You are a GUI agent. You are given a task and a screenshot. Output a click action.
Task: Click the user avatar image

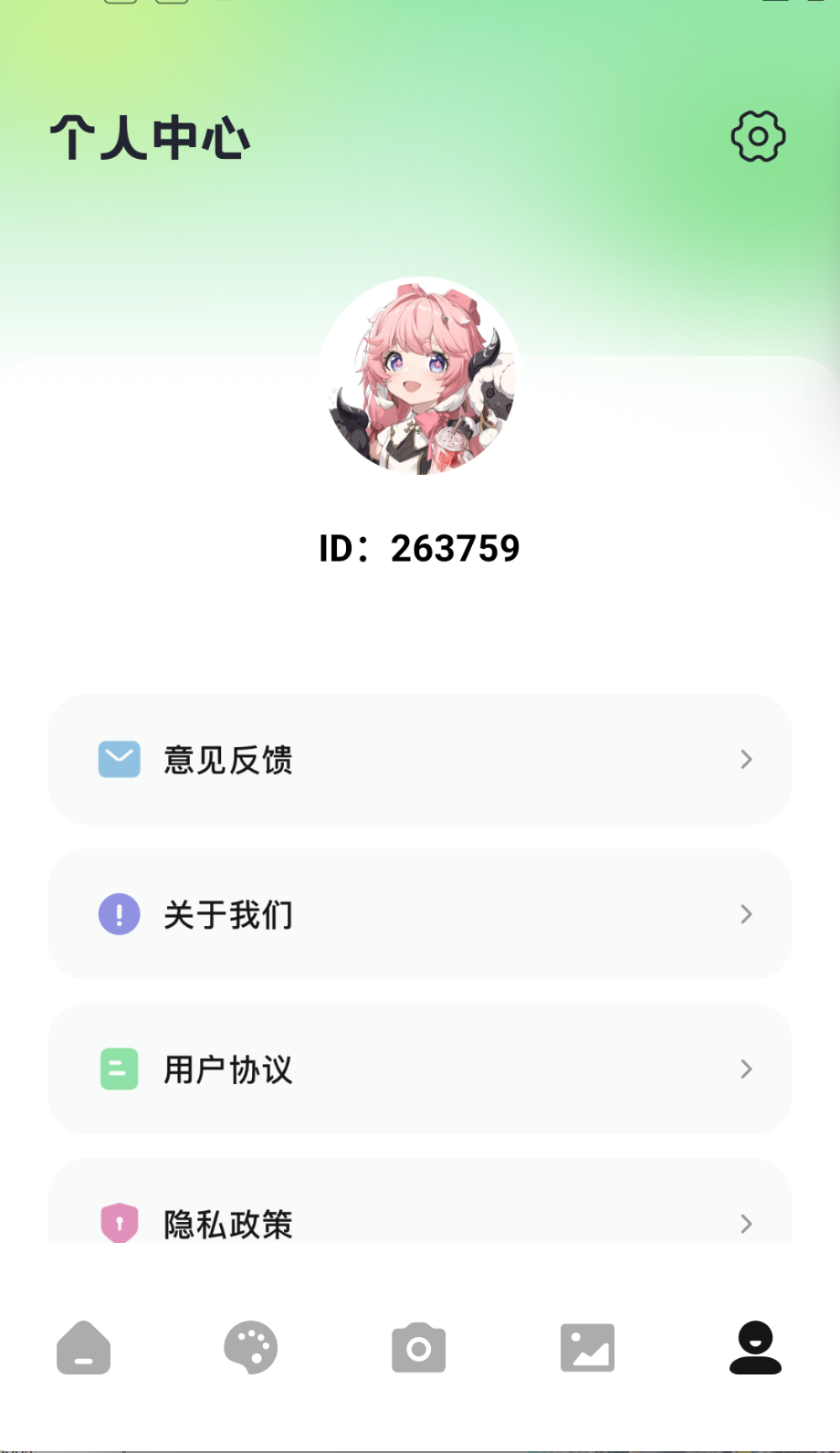(x=419, y=375)
